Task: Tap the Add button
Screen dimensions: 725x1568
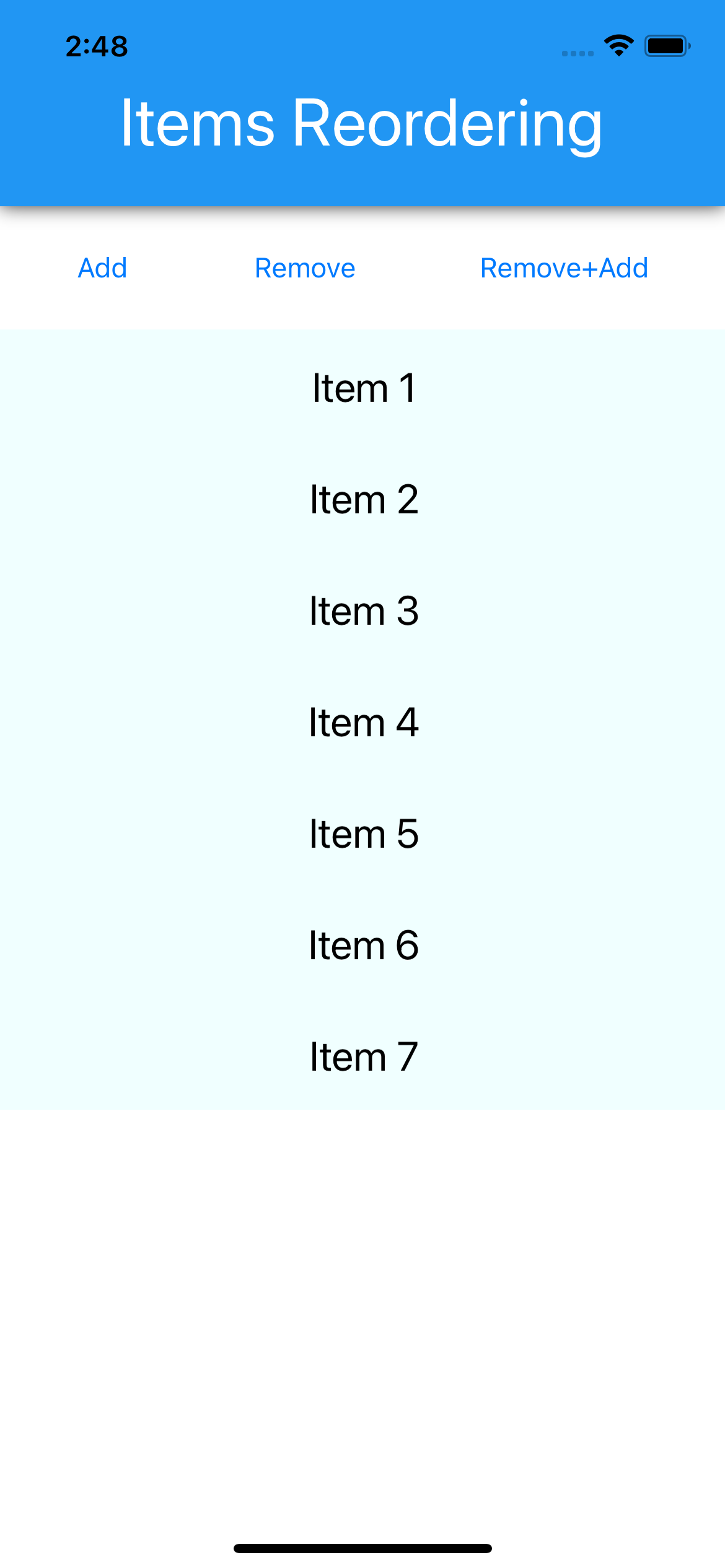Action: (x=102, y=268)
